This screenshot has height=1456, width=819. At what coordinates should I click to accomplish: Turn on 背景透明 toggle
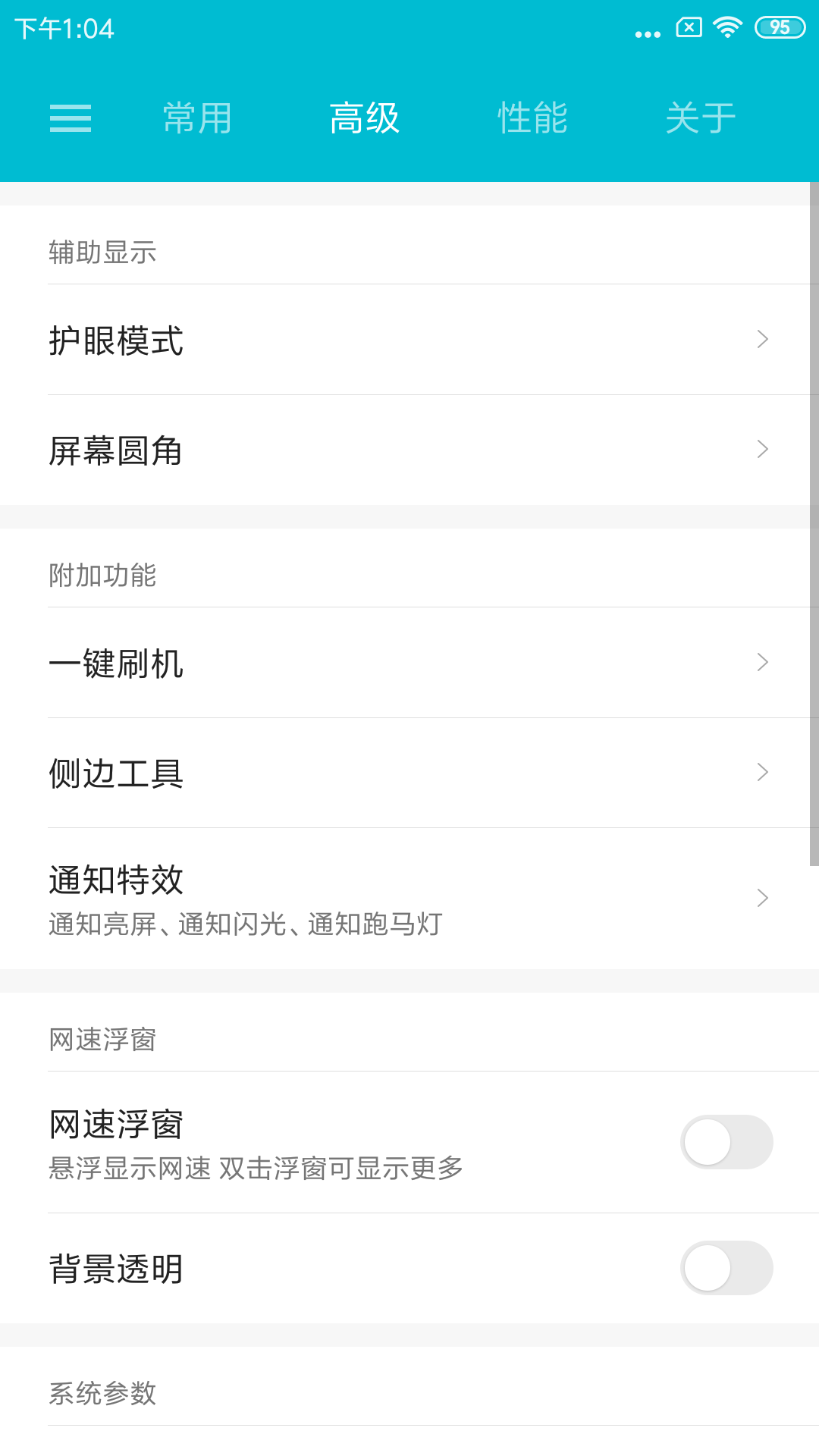726,1268
